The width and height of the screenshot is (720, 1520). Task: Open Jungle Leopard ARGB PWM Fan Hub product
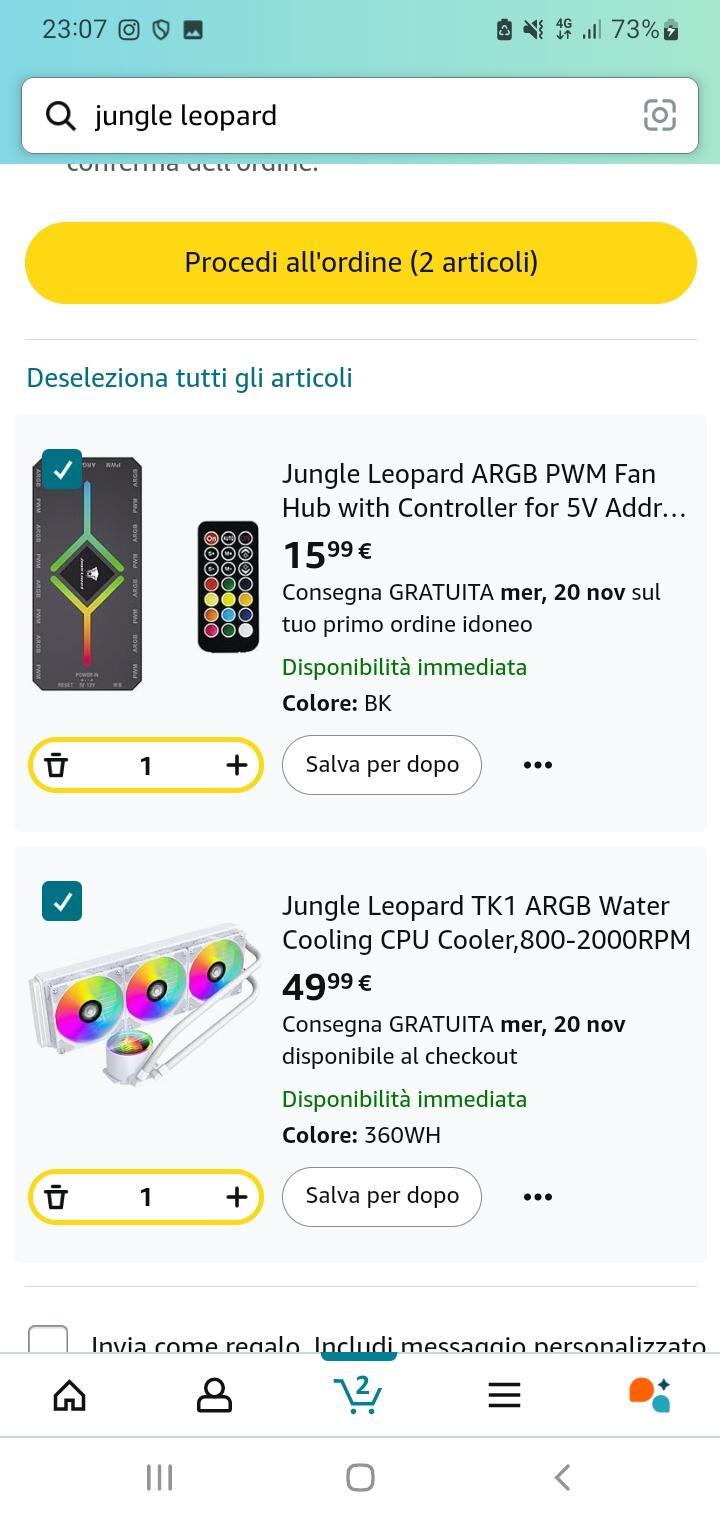pyautogui.click(x=484, y=490)
